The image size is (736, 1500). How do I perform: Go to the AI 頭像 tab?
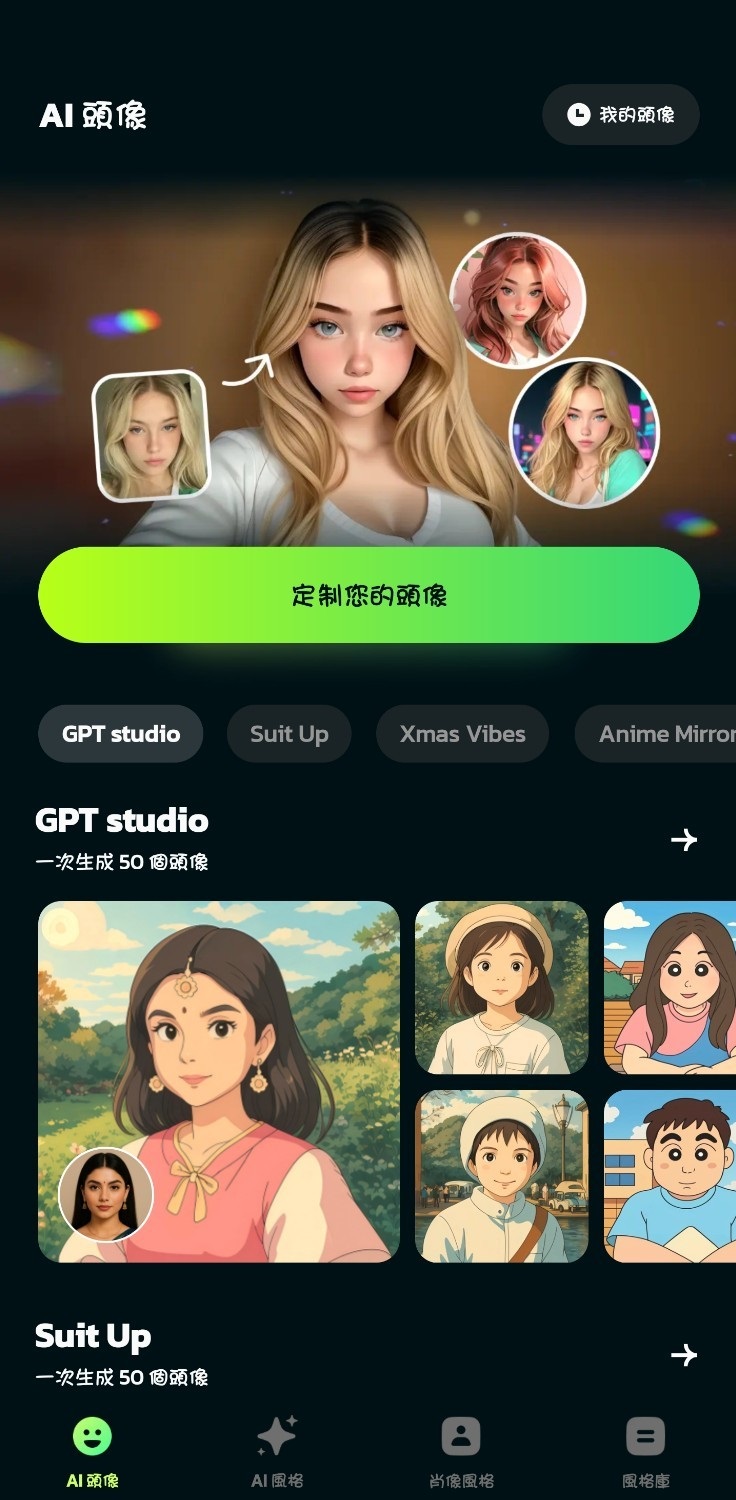click(92, 1450)
